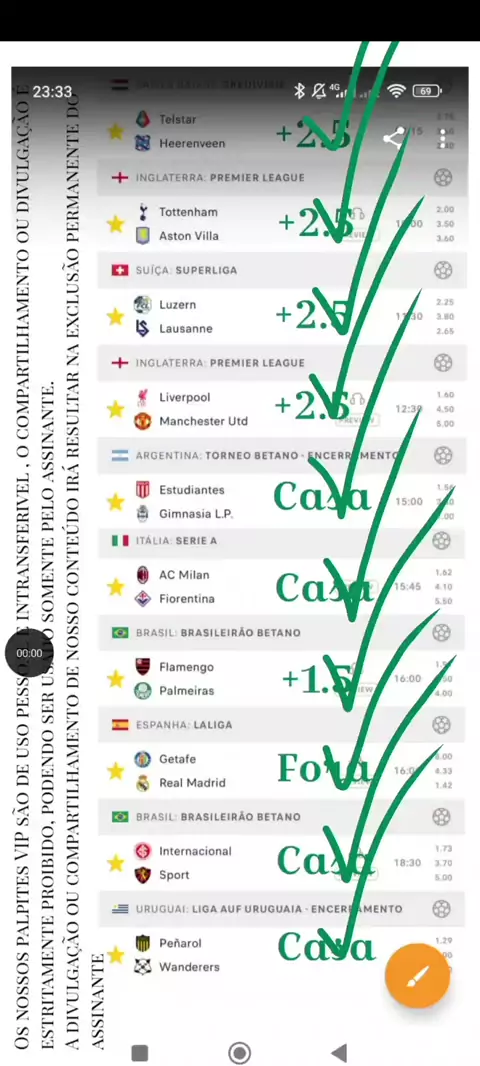Go back with the system back button
480x1066 pixels.
[339, 1053]
